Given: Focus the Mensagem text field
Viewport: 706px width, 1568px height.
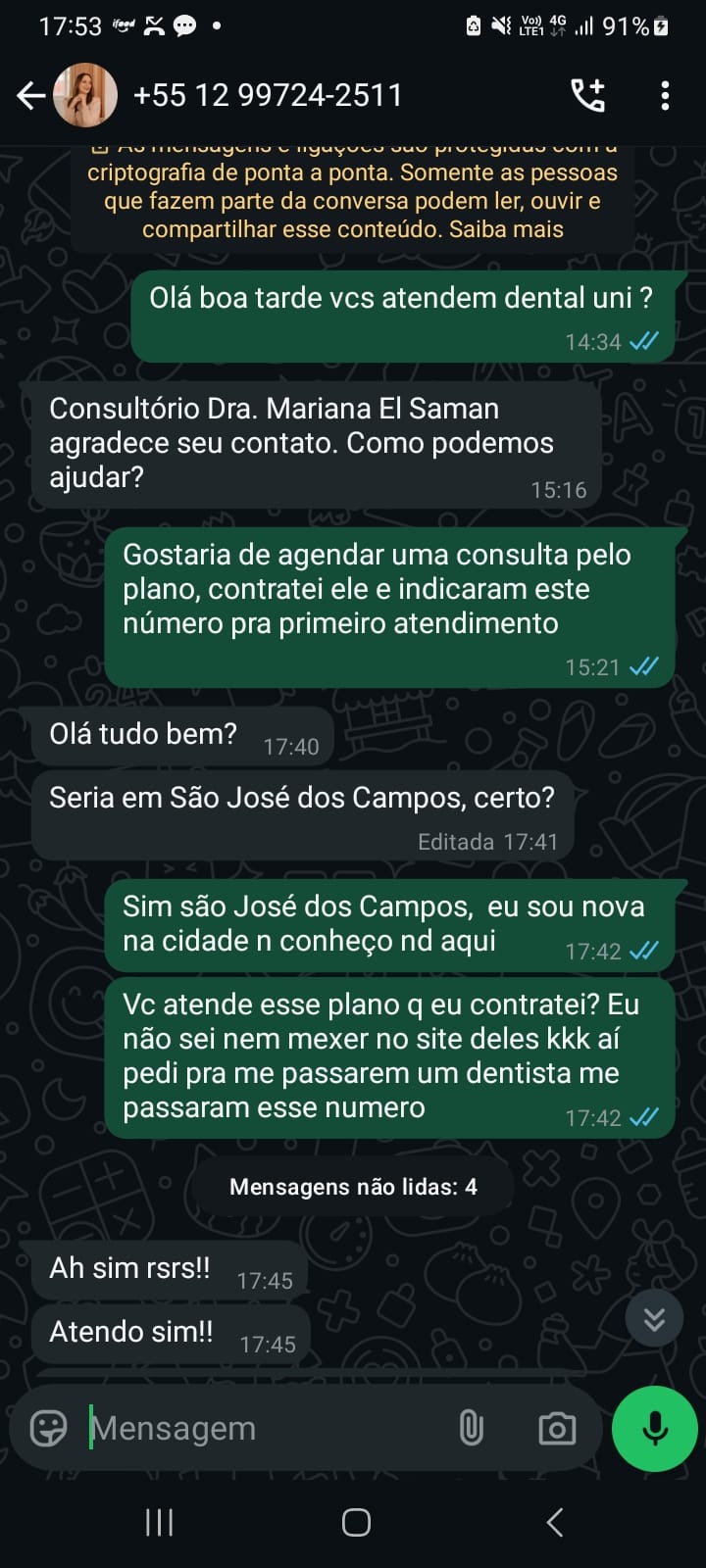Looking at the screenshot, I should 265,1428.
